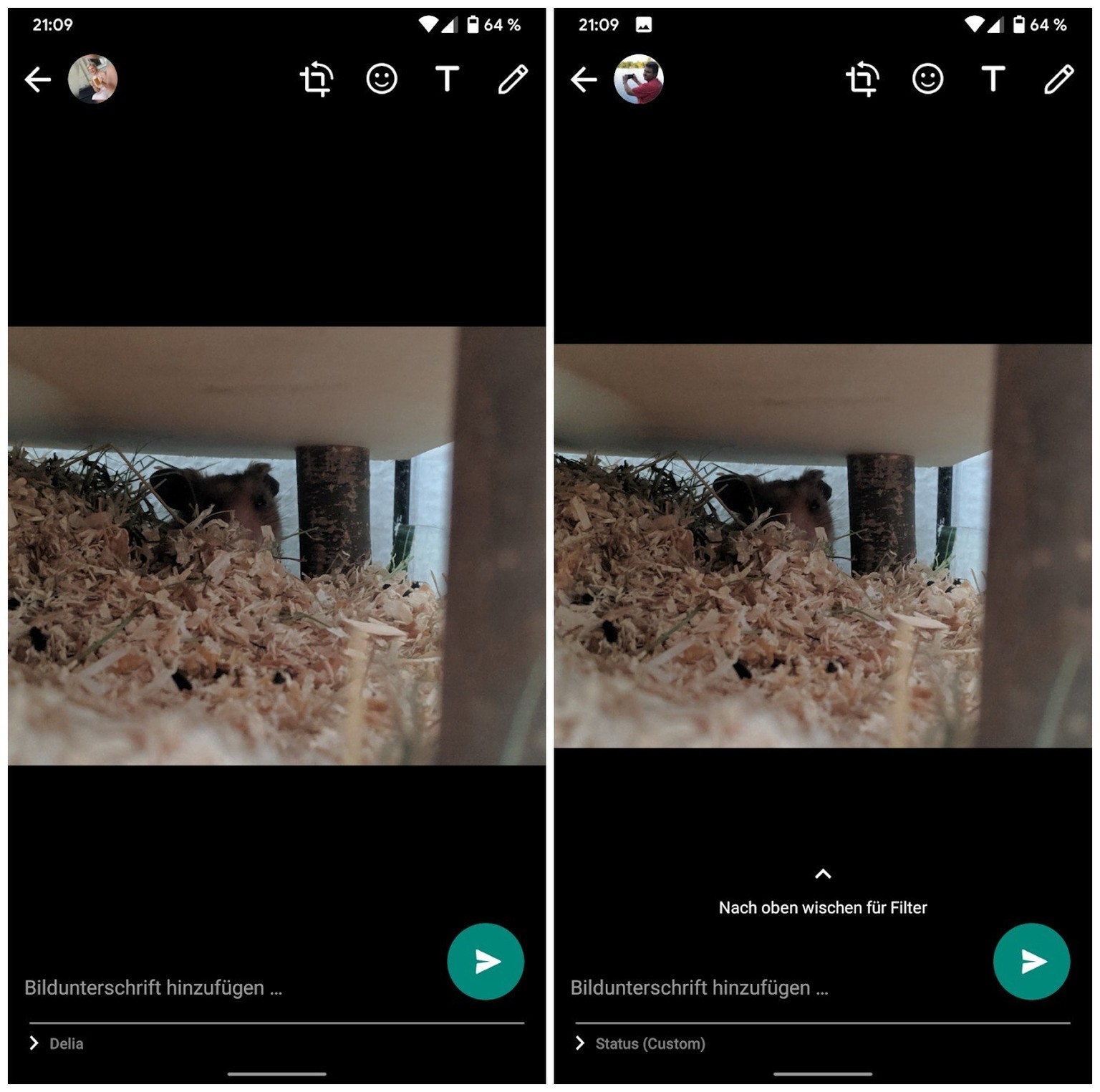Add text to the photo for Delia
The height and width of the screenshot is (1092, 1100).
tap(447, 79)
